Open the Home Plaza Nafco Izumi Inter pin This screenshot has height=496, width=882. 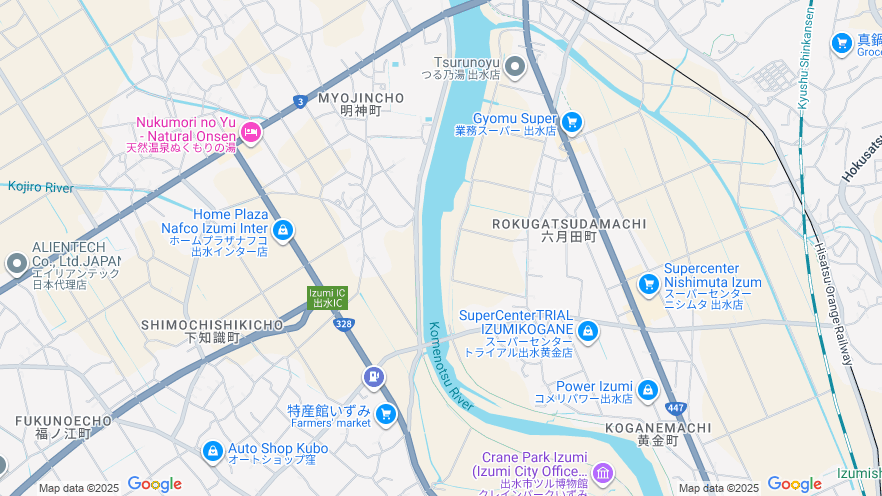[x=283, y=232]
